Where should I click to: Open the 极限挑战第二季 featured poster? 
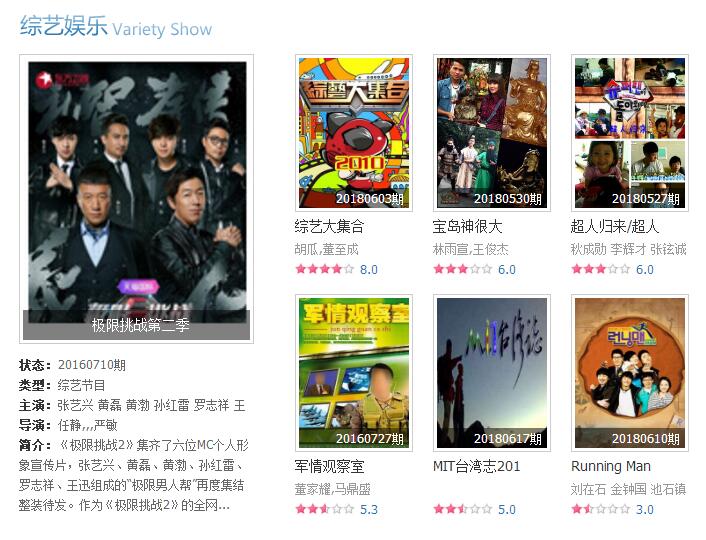[x=137, y=198]
